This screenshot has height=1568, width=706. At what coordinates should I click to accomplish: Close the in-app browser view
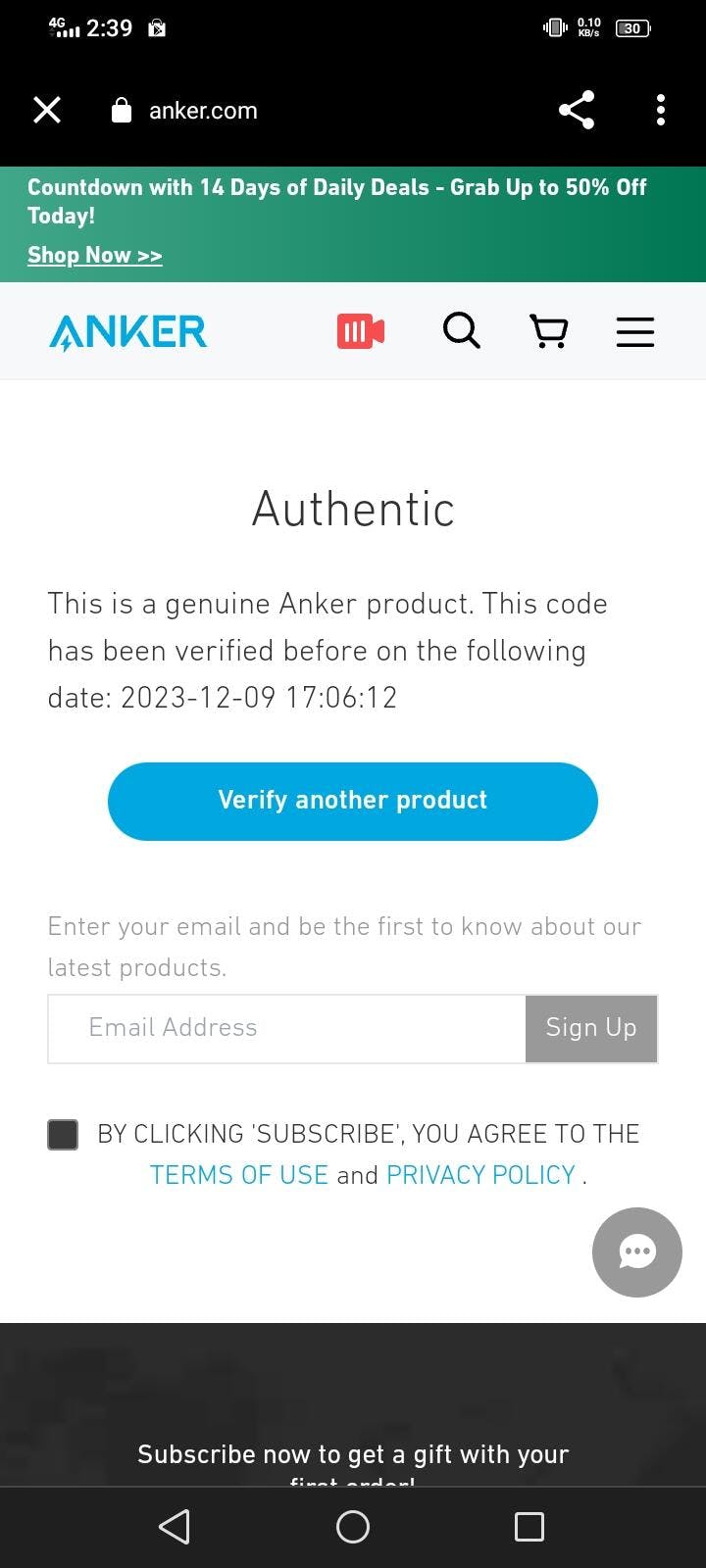click(46, 110)
